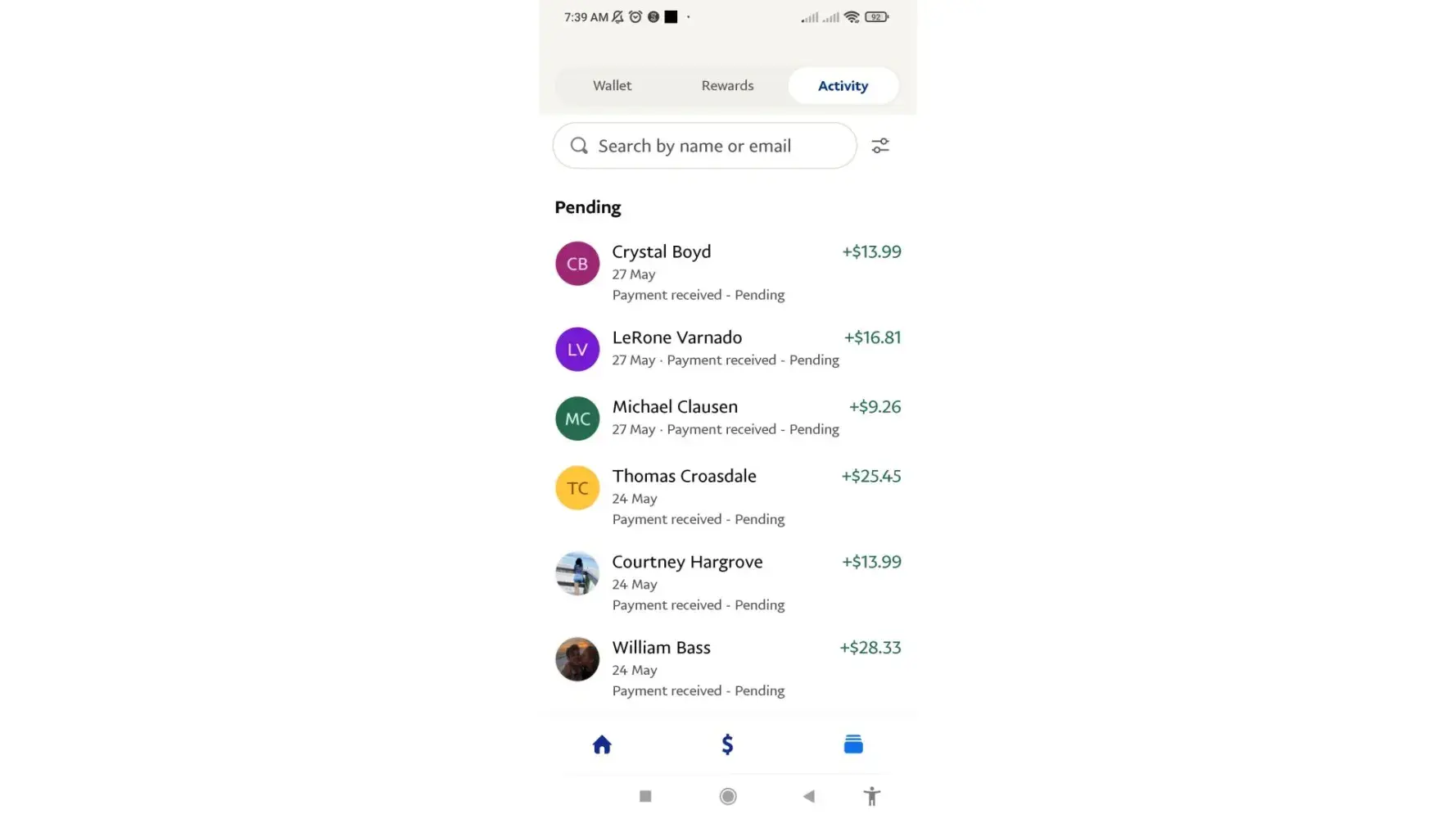This screenshot has height=819, width=1456.
Task: Open Crystal Boyd's pending payment
Action: (x=727, y=272)
